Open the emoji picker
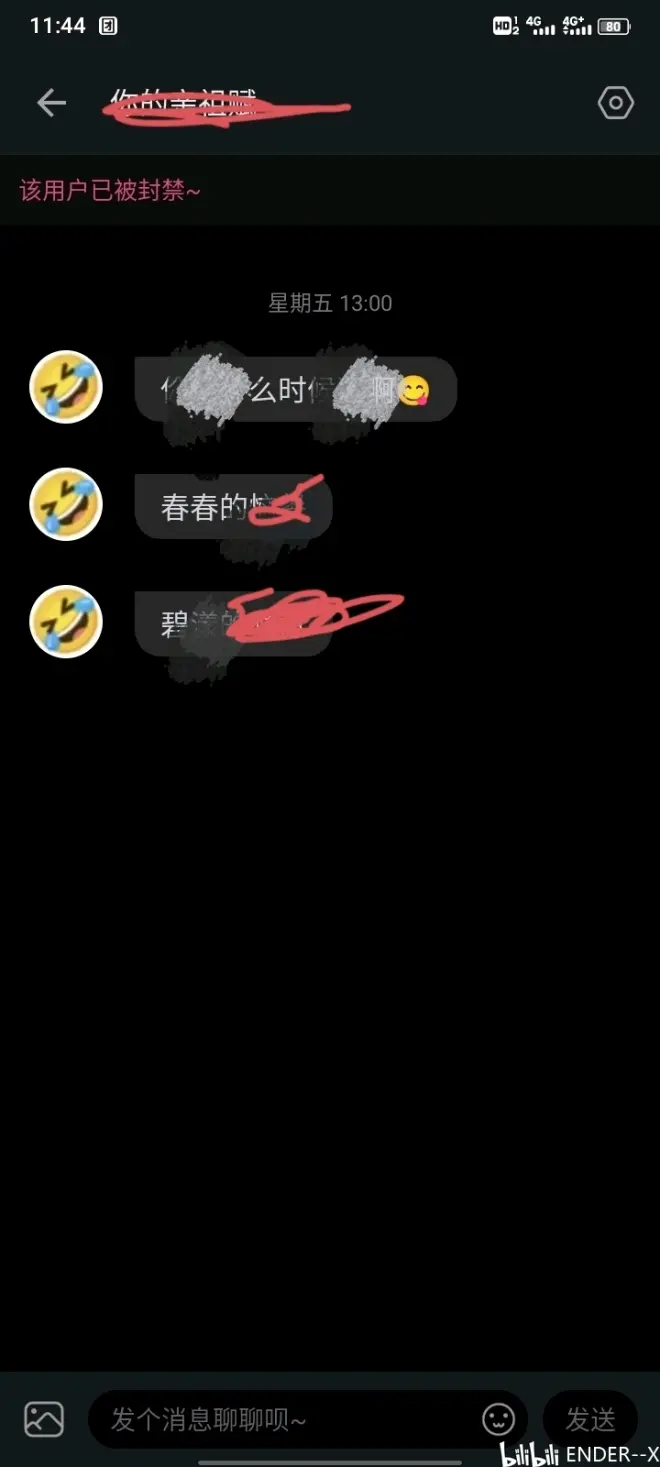Viewport: 660px width, 1467px height. [498, 1419]
